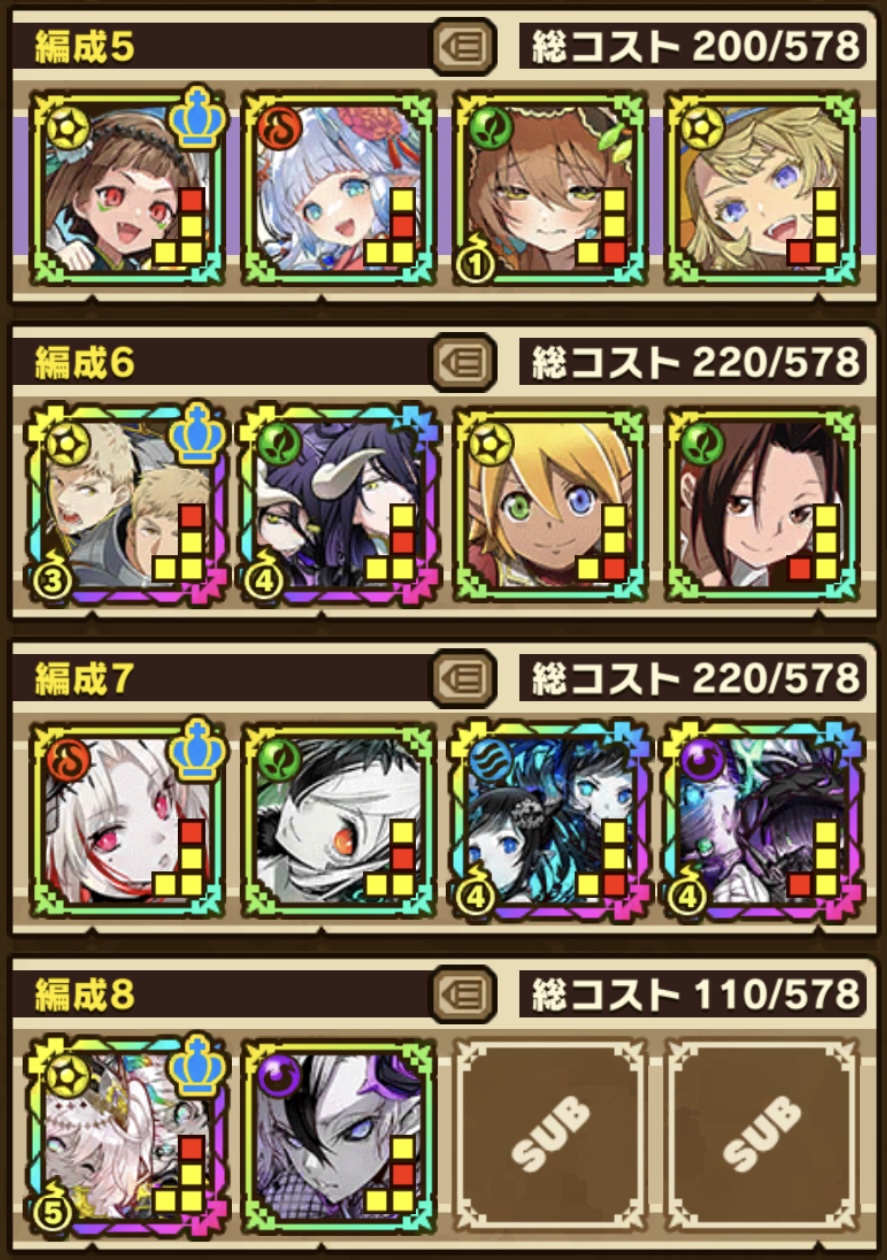Open the list icon beside 編成5

(464, 46)
